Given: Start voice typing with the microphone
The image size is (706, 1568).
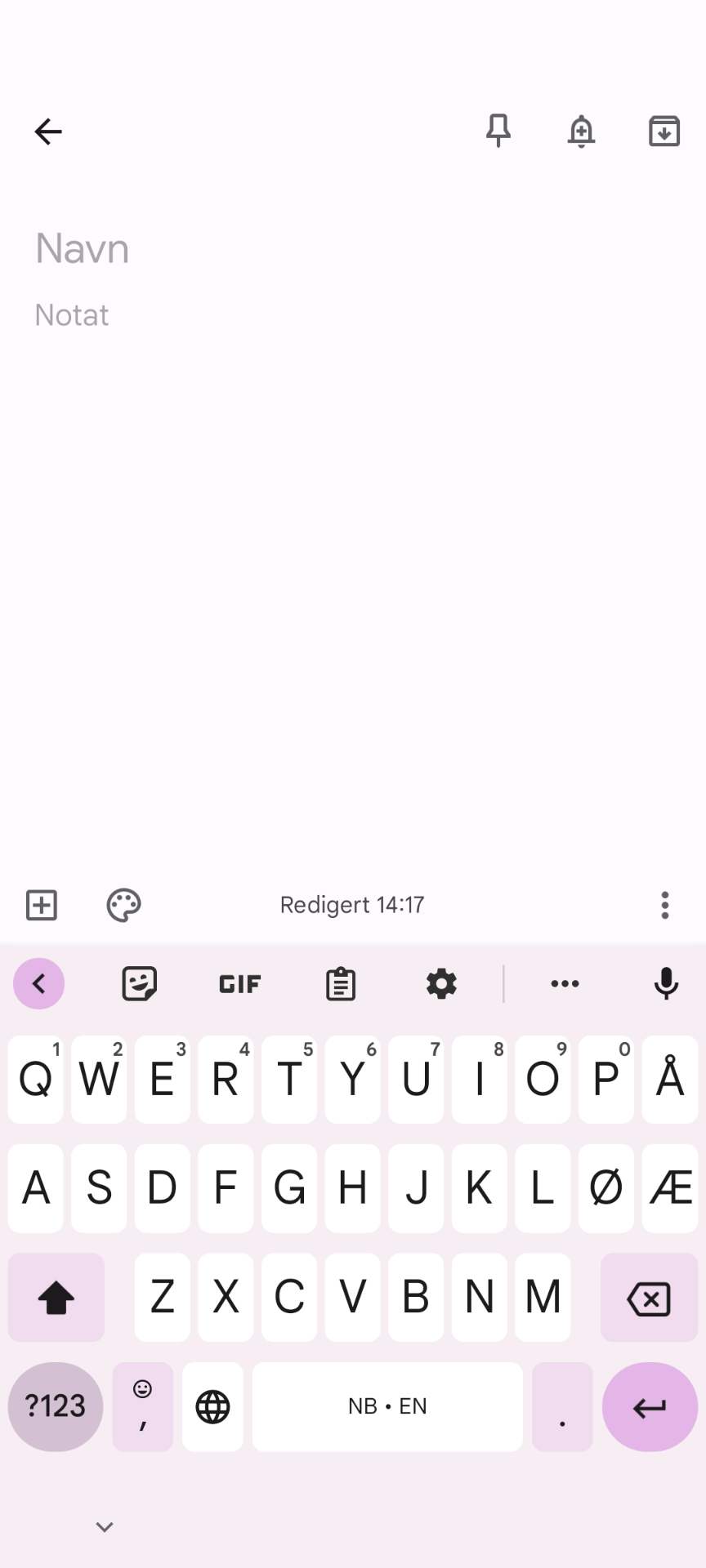Looking at the screenshot, I should tap(666, 983).
